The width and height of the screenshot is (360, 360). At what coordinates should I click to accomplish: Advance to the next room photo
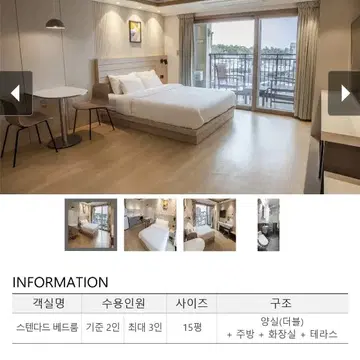click(x=344, y=93)
